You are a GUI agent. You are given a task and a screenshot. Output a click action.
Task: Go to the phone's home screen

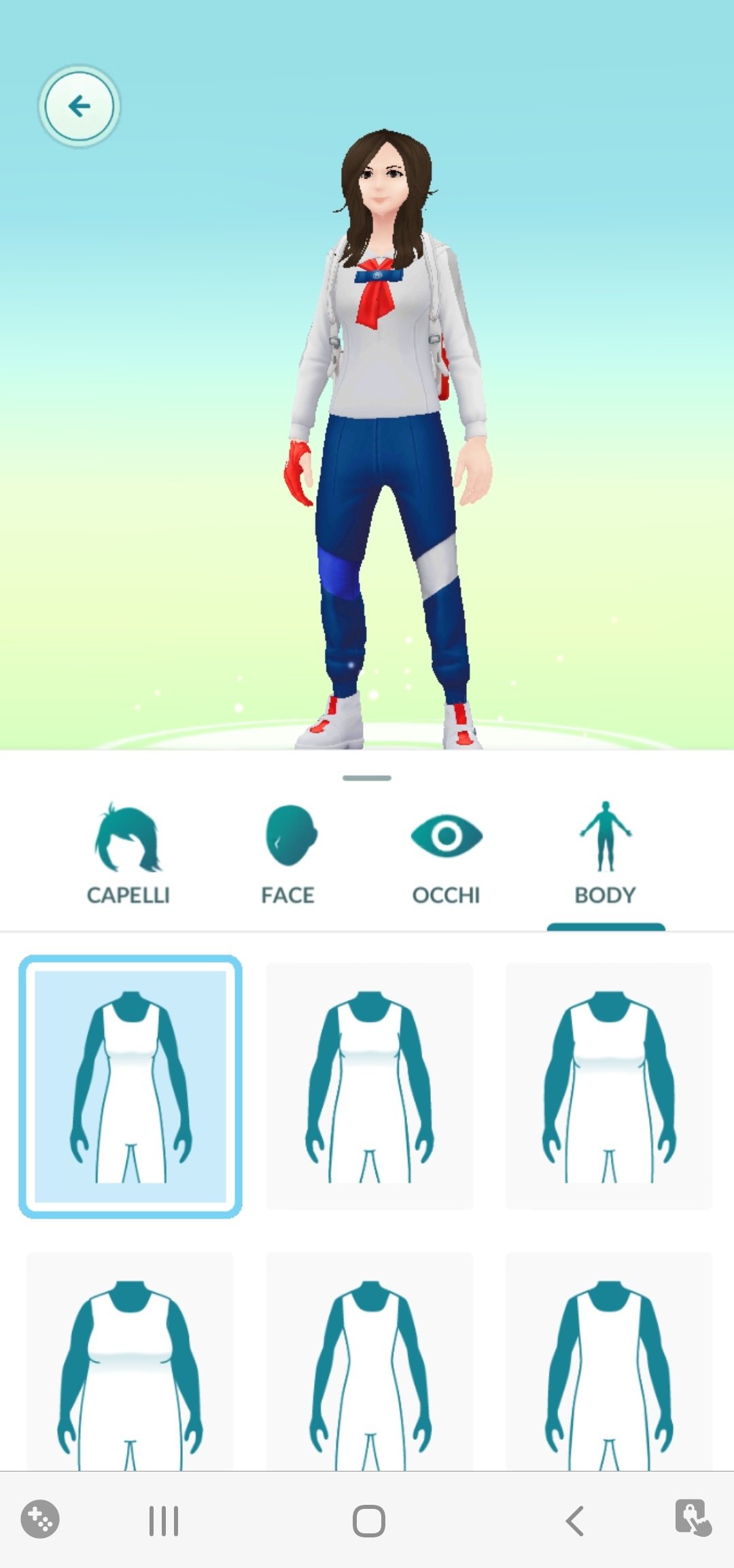click(x=369, y=1520)
